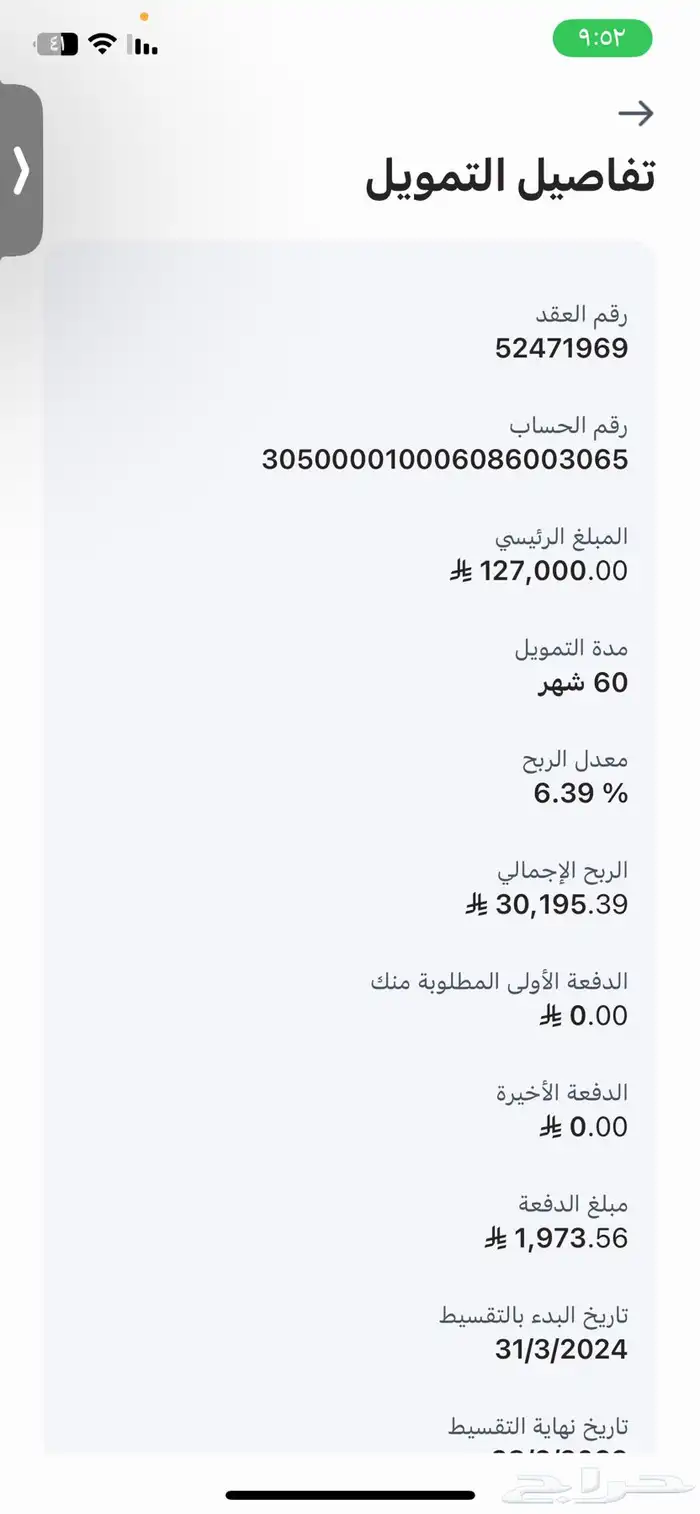Go back using the top arrow
The width and height of the screenshot is (700, 1514).
click(636, 114)
